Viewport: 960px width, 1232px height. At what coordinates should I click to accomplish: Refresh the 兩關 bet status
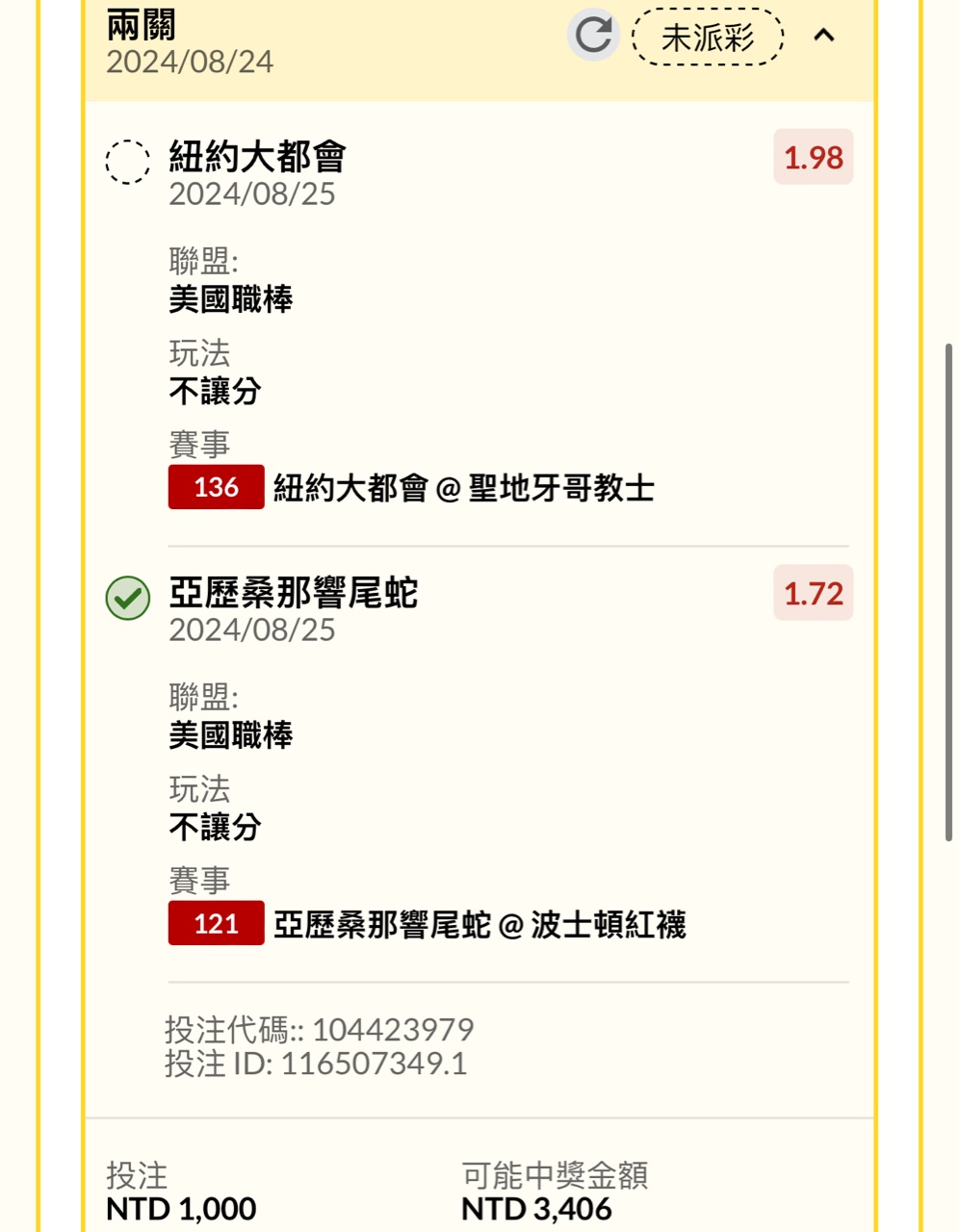tap(593, 35)
